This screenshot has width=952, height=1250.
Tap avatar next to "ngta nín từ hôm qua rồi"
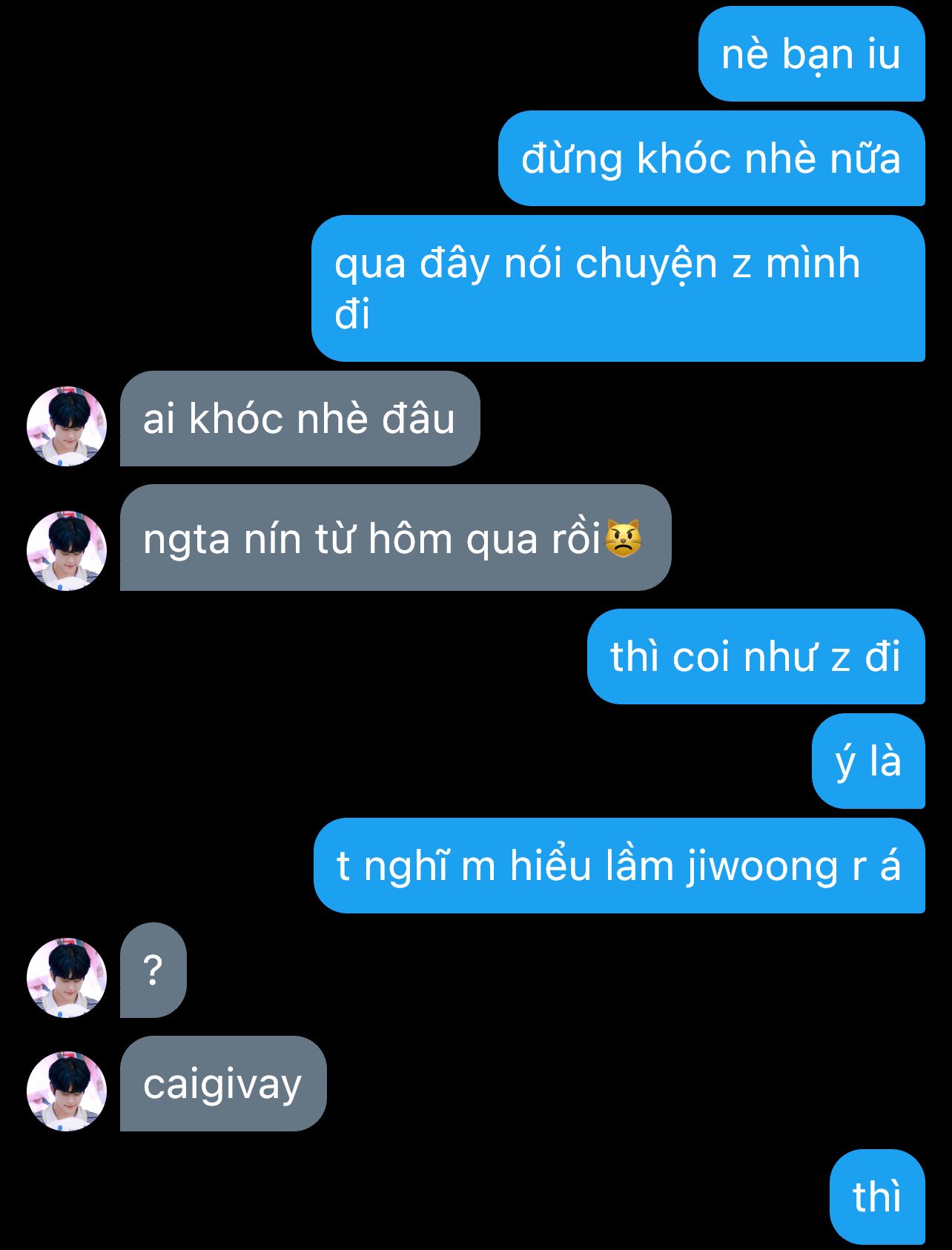[x=67, y=551]
